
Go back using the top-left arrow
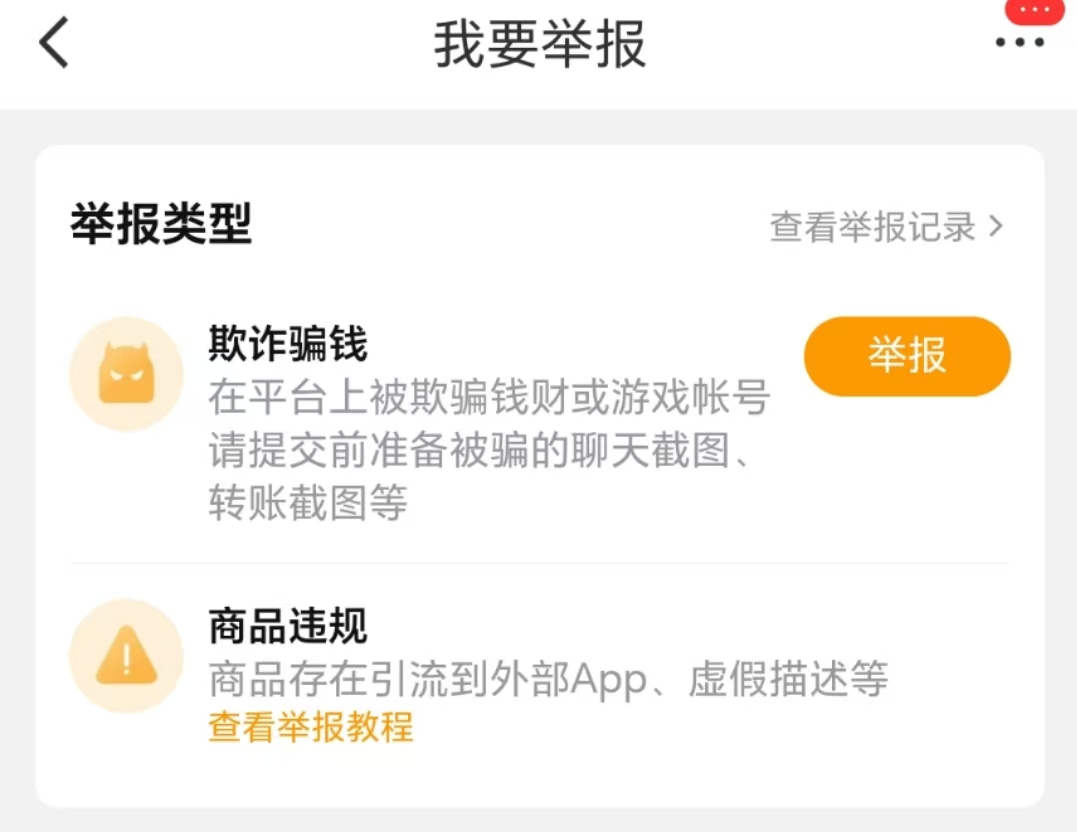(x=54, y=43)
